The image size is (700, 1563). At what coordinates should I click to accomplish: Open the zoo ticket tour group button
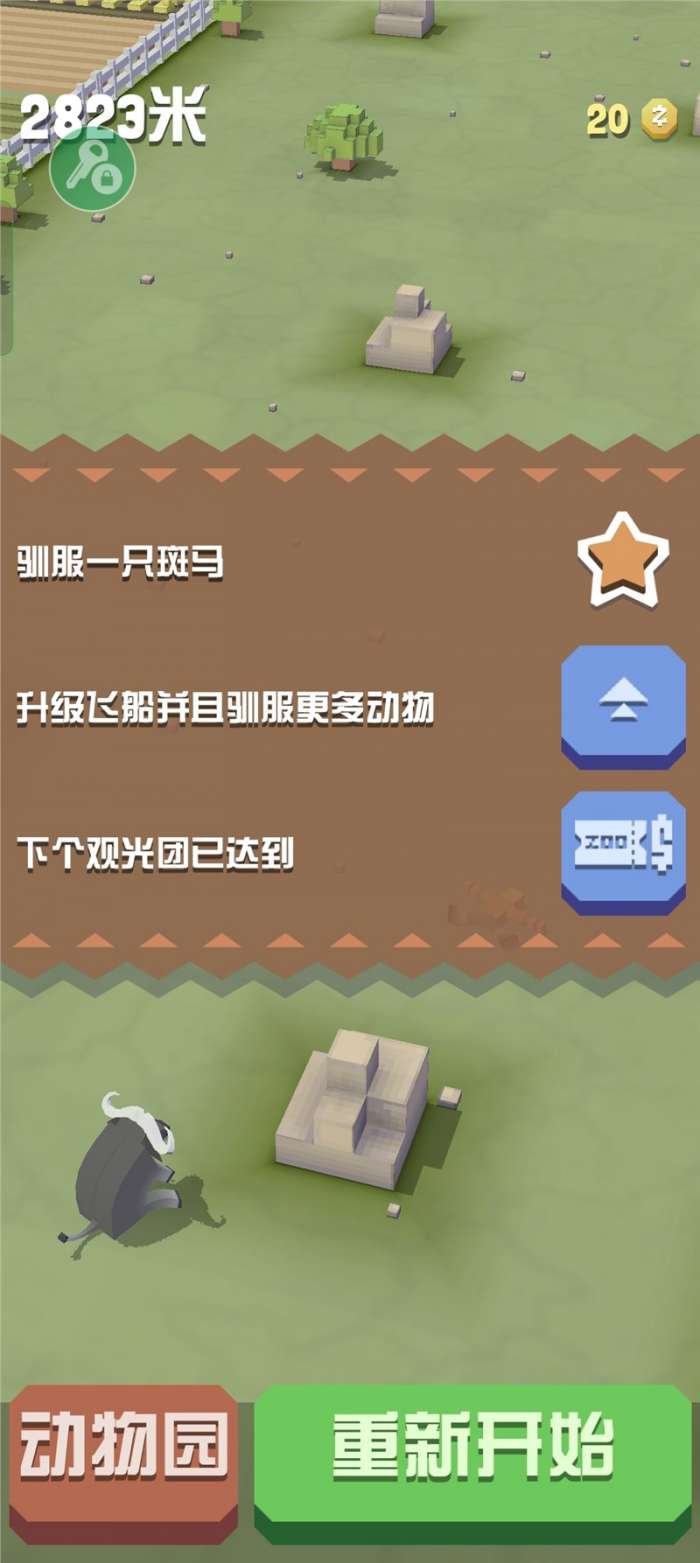(x=623, y=849)
